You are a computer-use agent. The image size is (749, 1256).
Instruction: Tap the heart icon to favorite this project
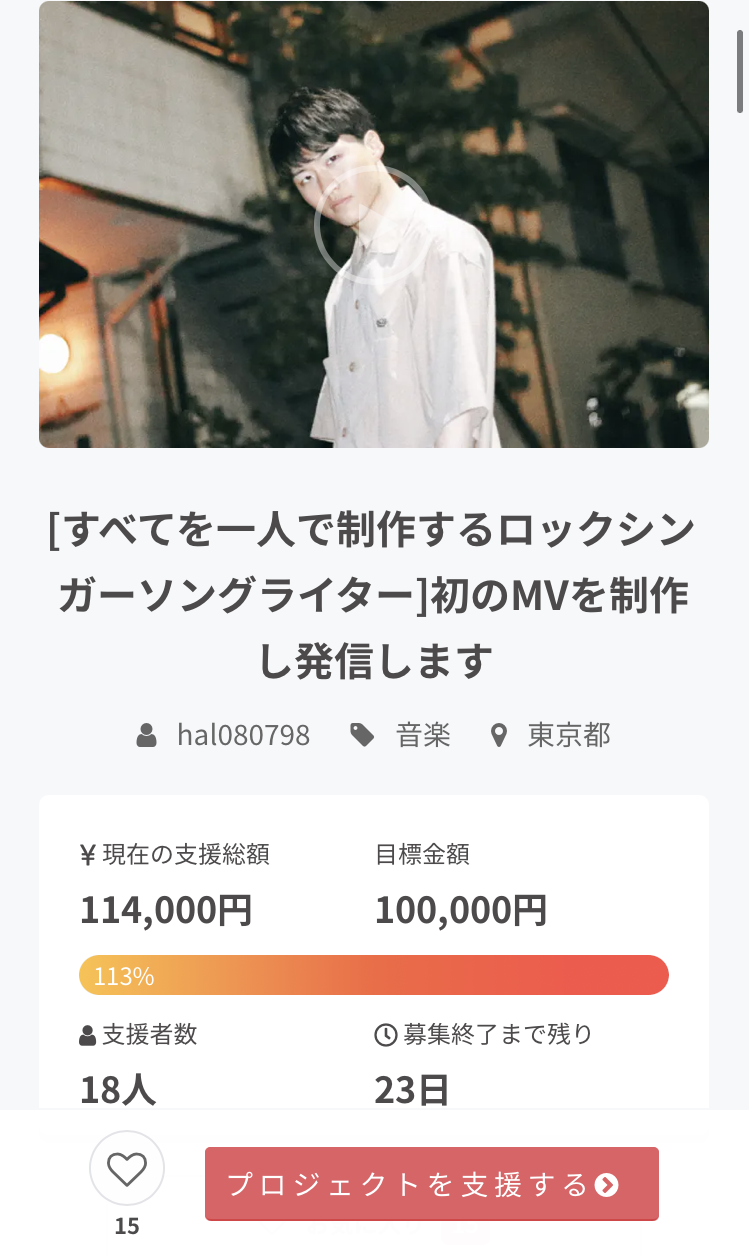click(x=127, y=1168)
